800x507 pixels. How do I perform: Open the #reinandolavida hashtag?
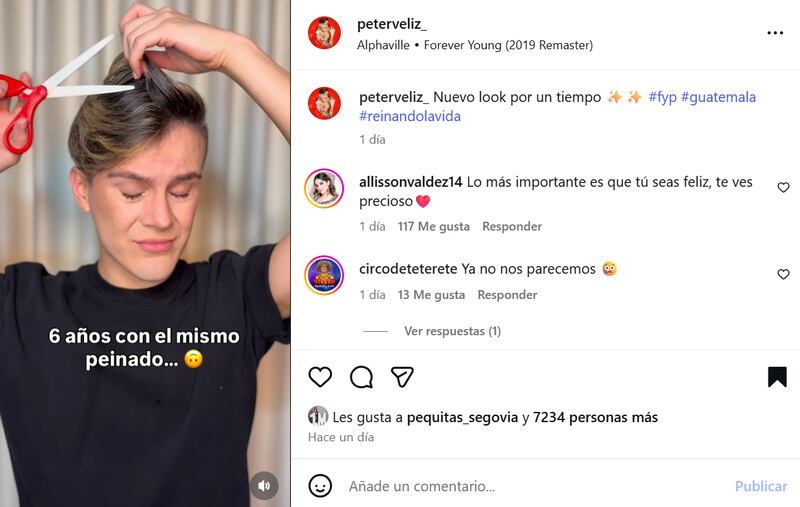click(410, 116)
